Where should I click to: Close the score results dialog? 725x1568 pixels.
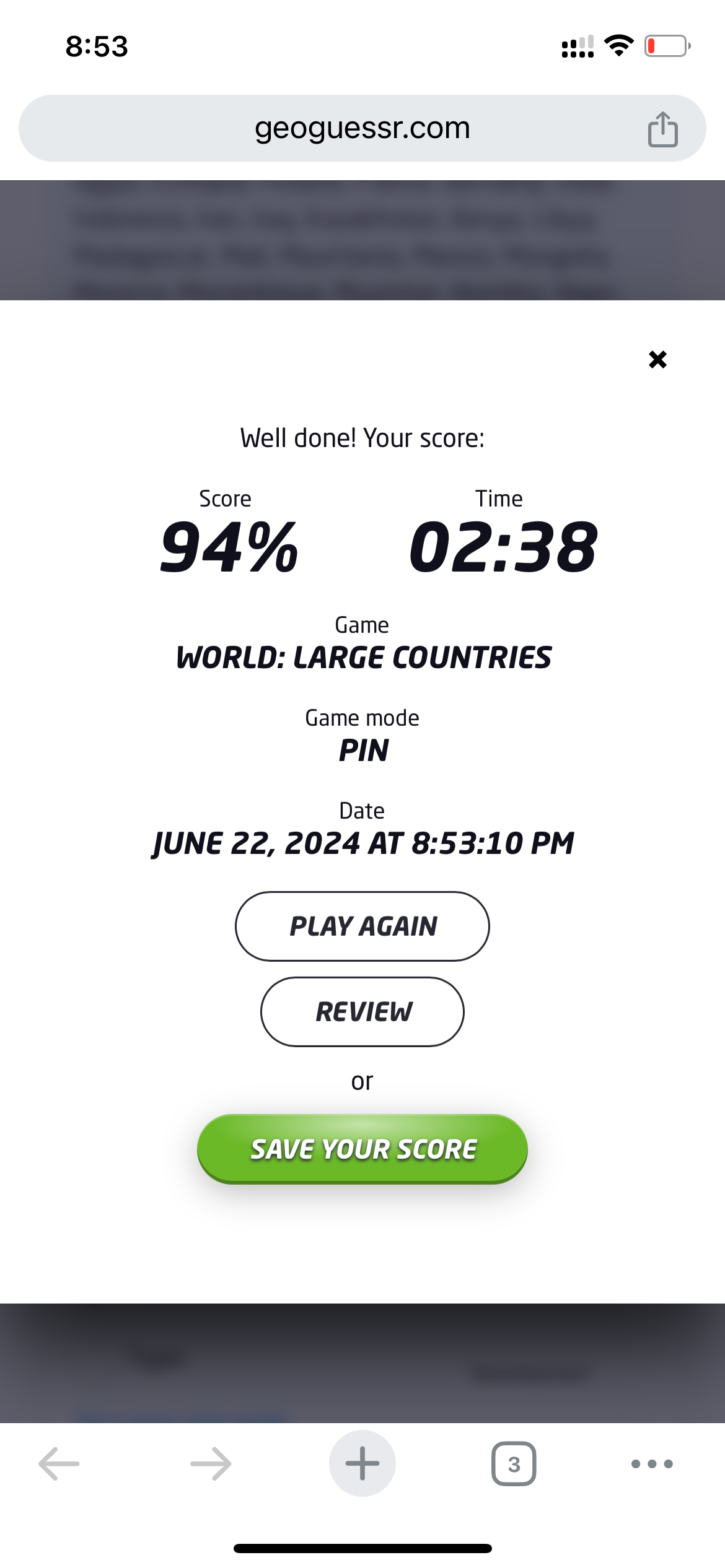point(657,360)
